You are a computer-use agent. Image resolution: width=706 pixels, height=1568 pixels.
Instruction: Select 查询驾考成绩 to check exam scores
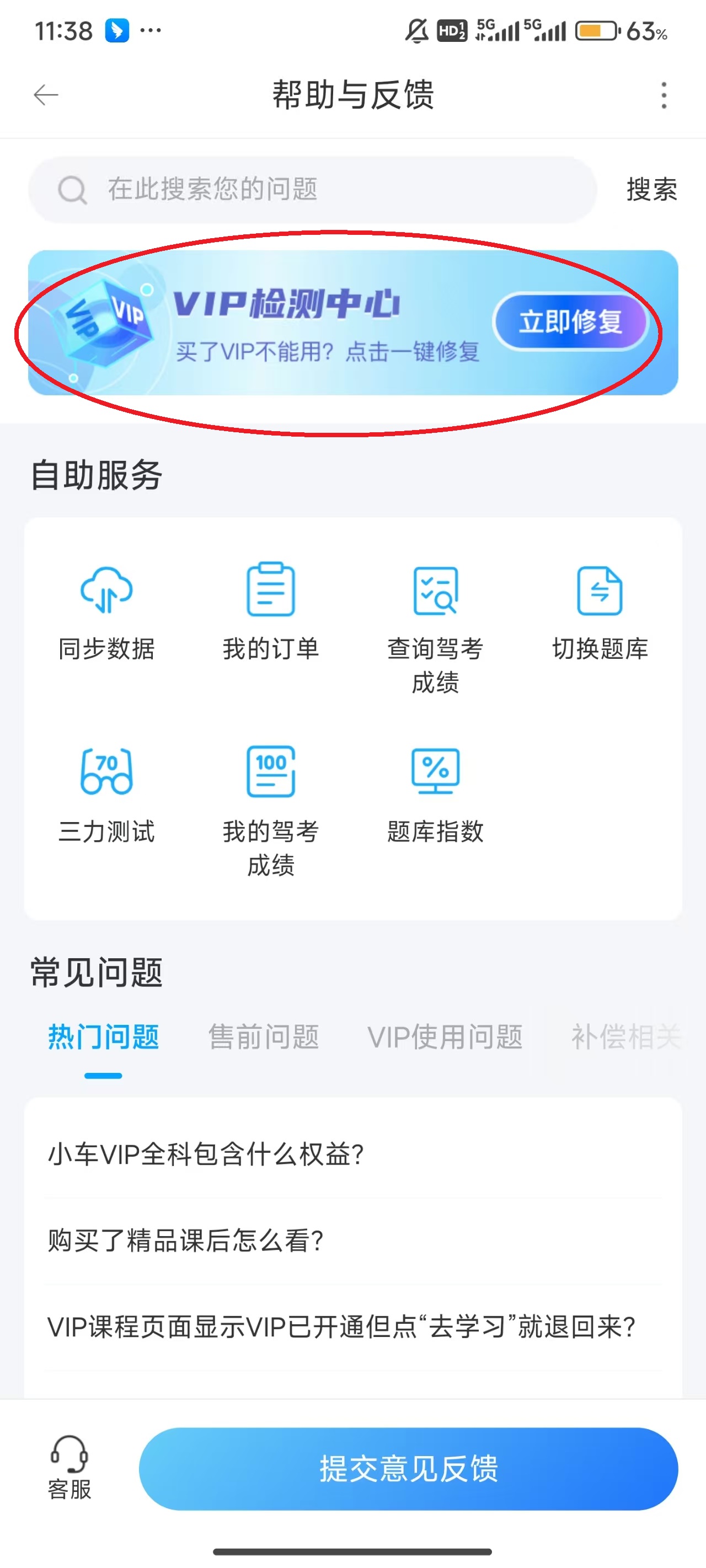436,609
